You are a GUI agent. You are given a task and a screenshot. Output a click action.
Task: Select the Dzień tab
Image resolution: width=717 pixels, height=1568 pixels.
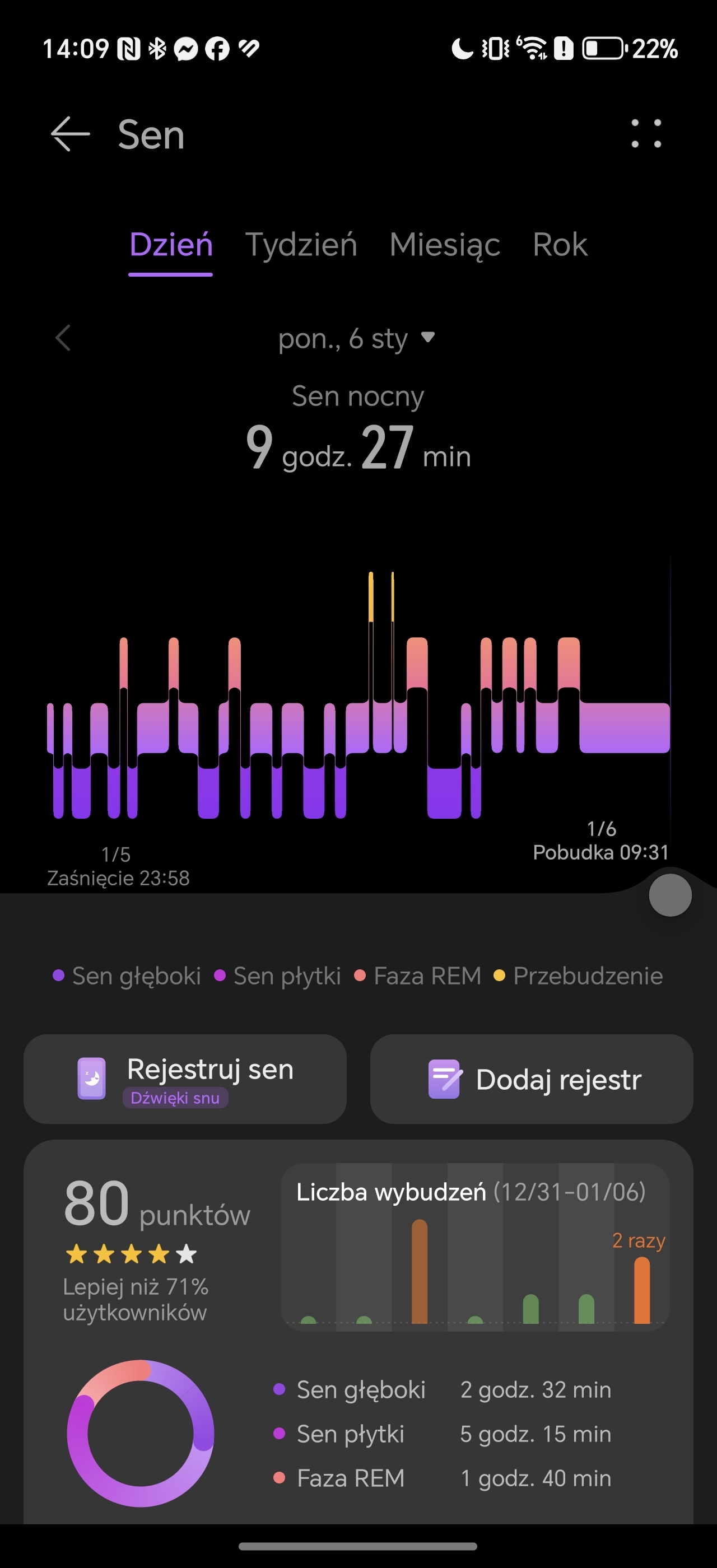pyautogui.click(x=171, y=245)
